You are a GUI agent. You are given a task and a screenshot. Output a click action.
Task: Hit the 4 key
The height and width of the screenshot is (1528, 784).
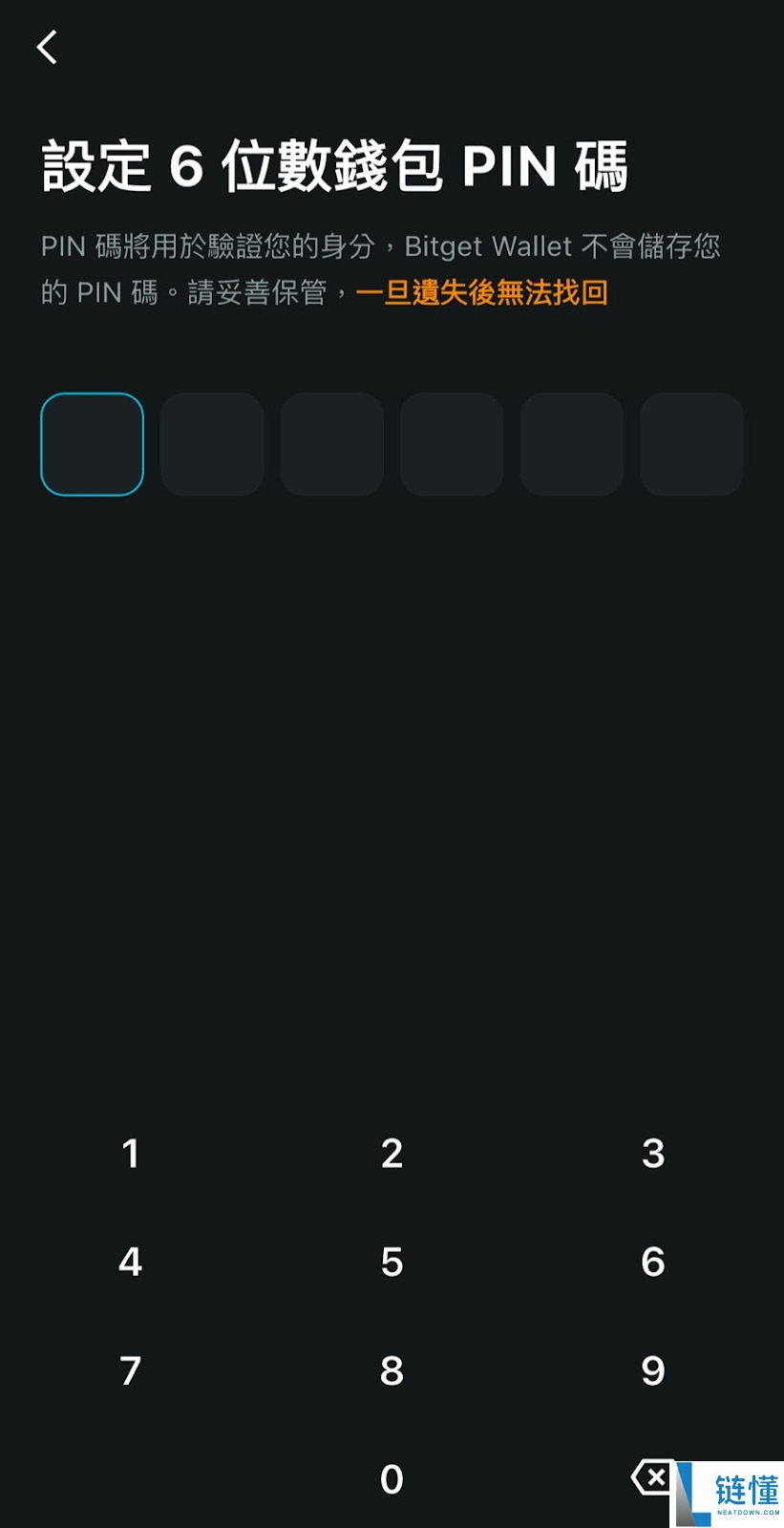131,1263
